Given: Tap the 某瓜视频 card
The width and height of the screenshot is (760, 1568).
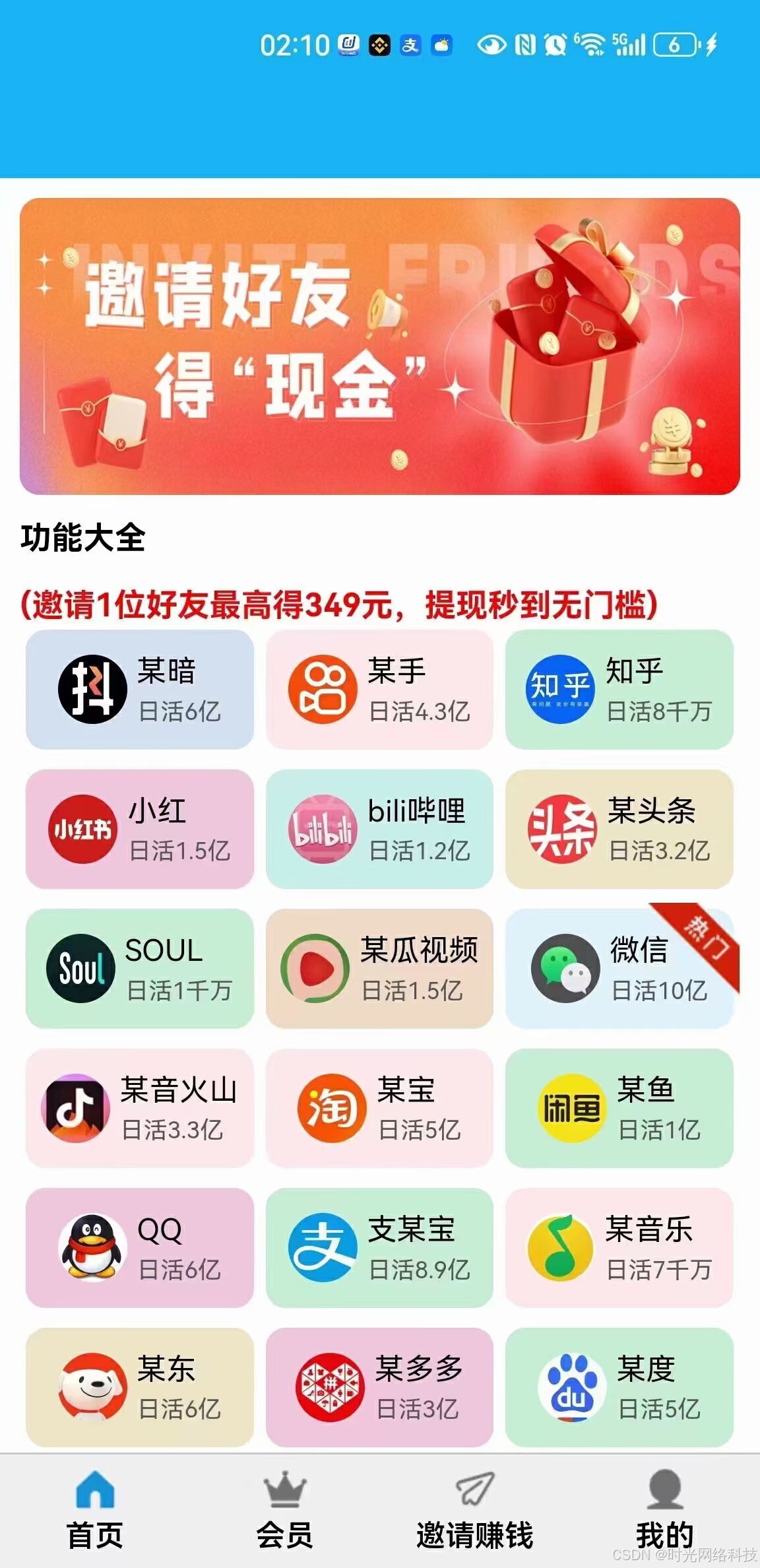Looking at the screenshot, I should [379, 969].
